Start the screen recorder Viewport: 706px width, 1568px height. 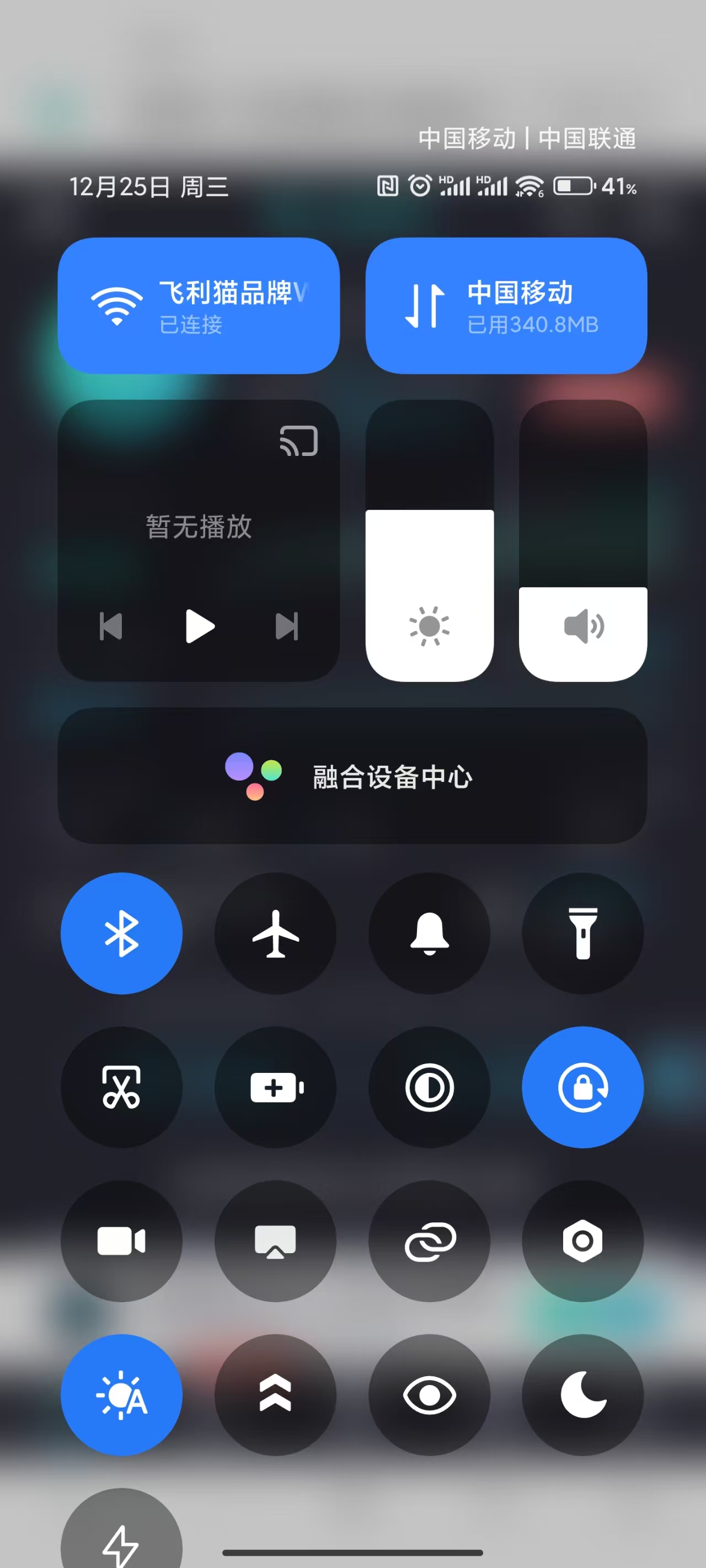pyautogui.click(x=122, y=1241)
